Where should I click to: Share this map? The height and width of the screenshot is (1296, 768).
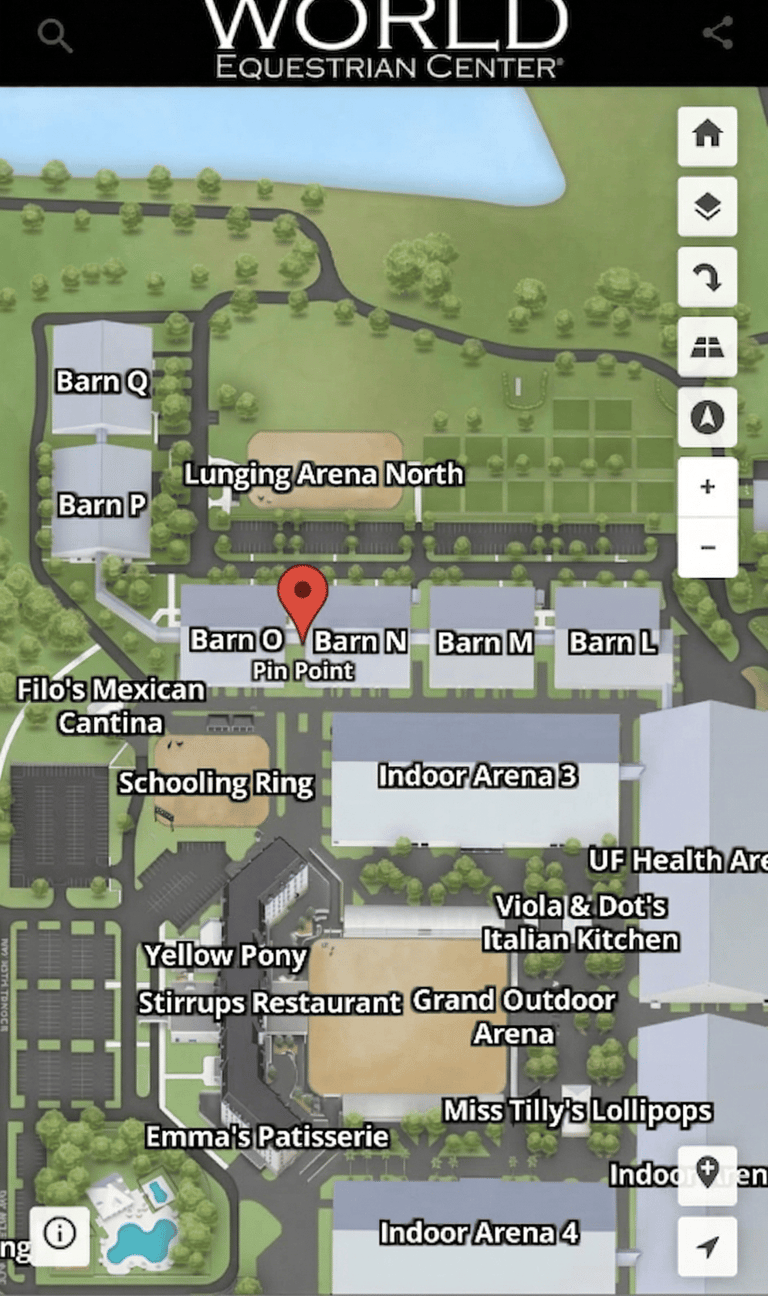[717, 33]
